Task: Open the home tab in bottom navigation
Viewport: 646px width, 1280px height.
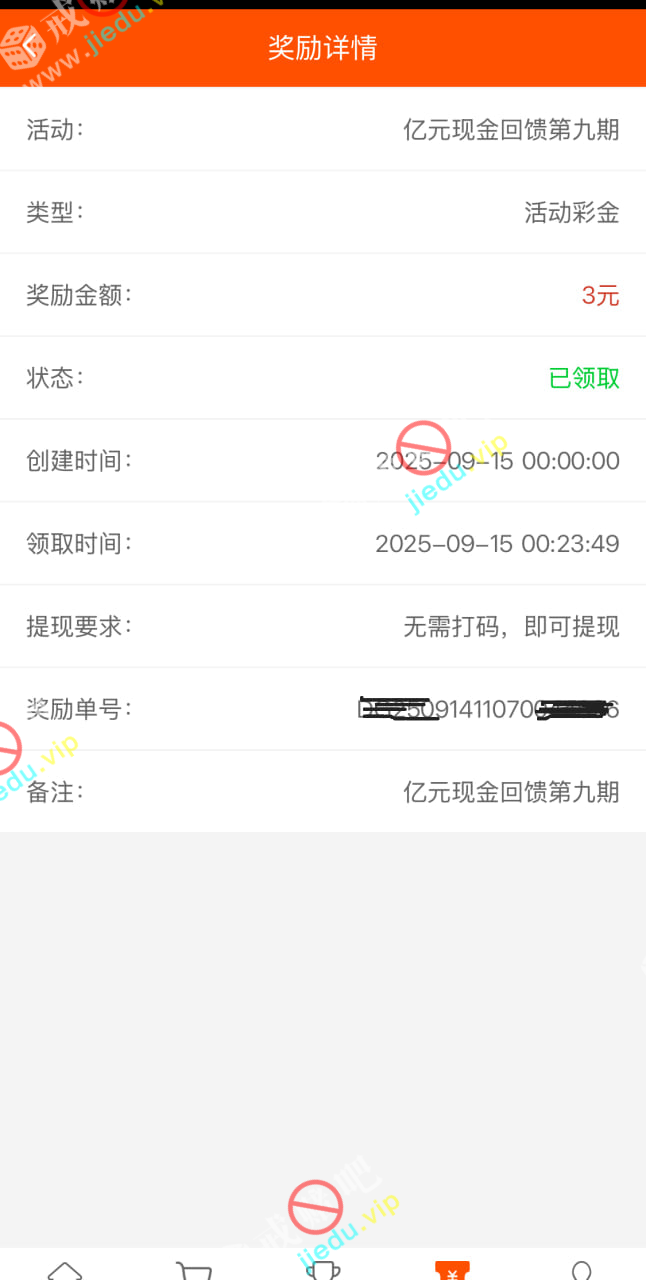Action: coord(65,1271)
